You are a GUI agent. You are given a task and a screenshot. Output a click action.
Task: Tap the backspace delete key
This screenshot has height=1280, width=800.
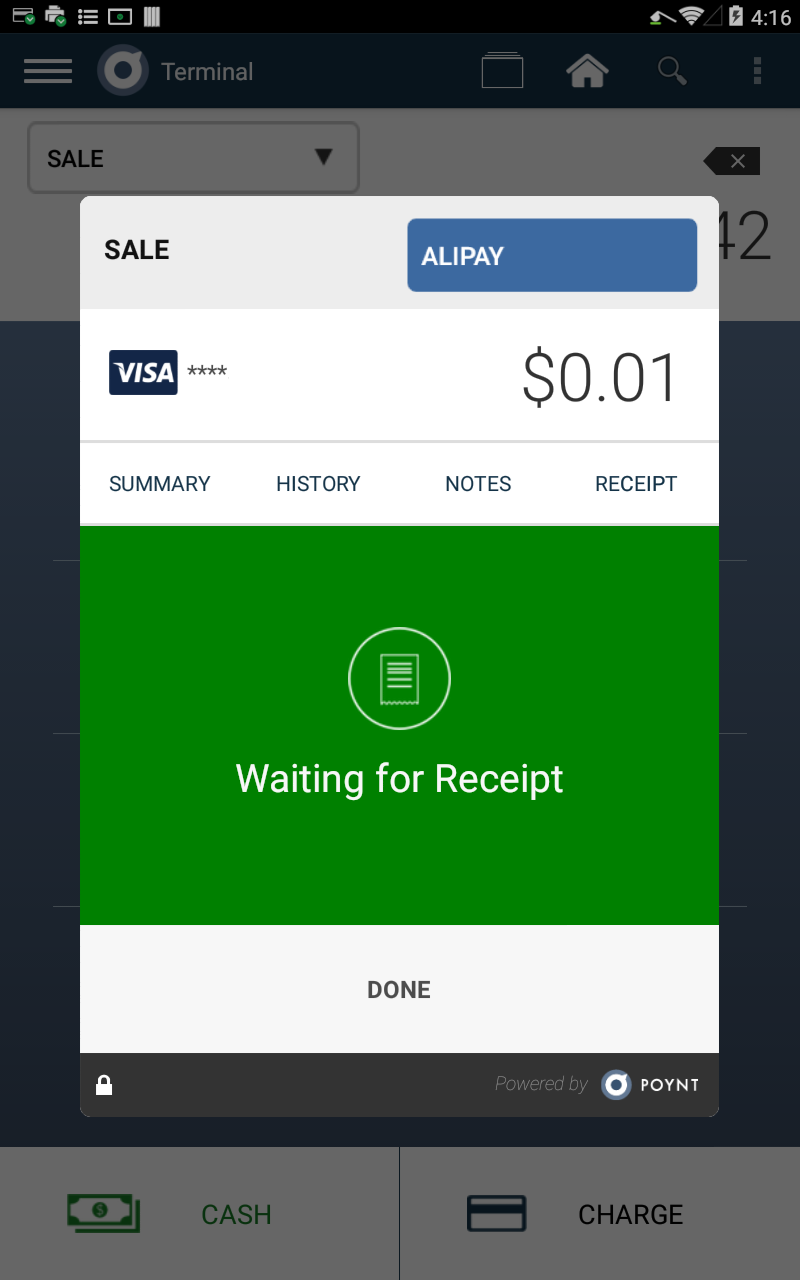pos(733,161)
